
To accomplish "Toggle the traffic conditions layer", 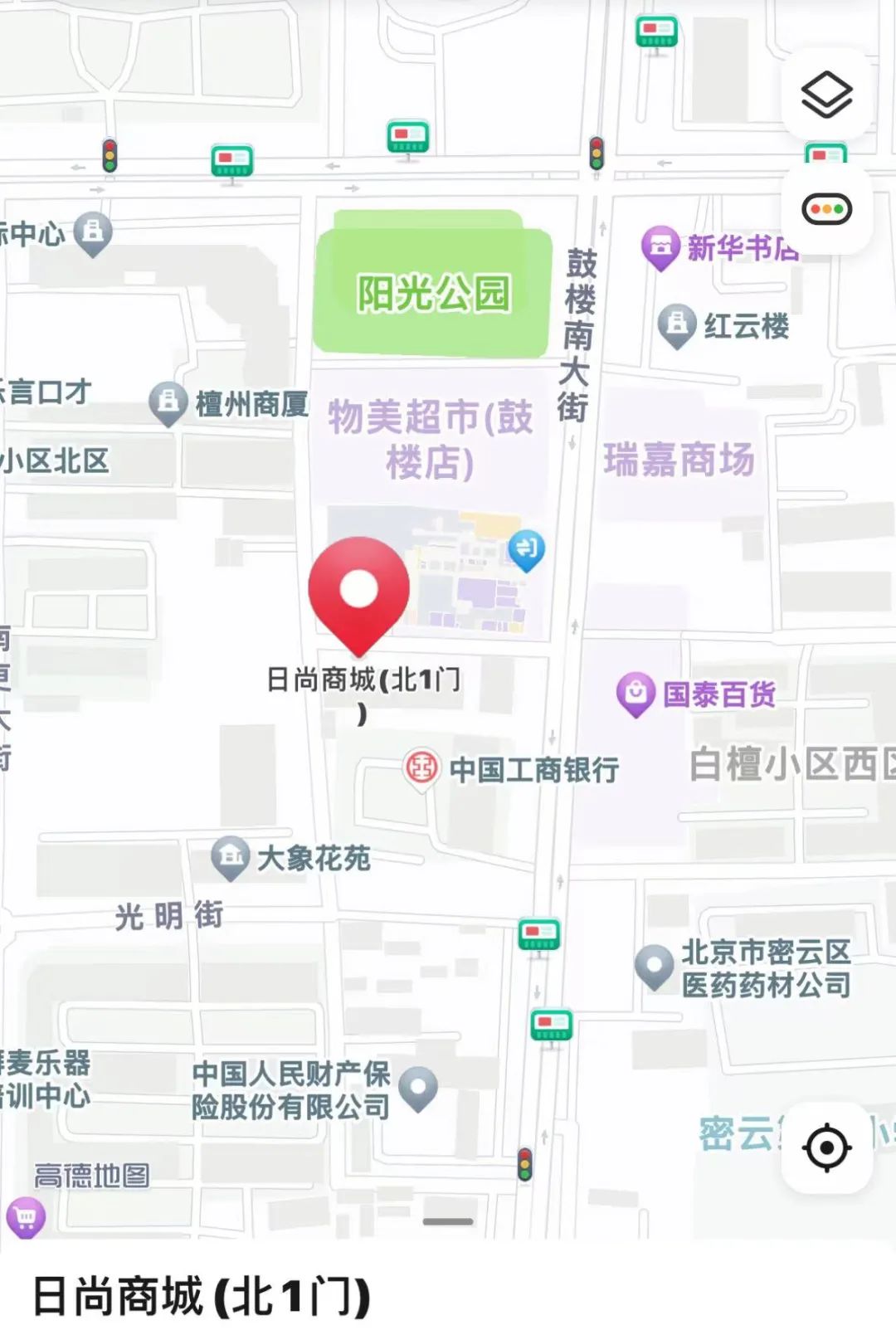I will (x=826, y=209).
